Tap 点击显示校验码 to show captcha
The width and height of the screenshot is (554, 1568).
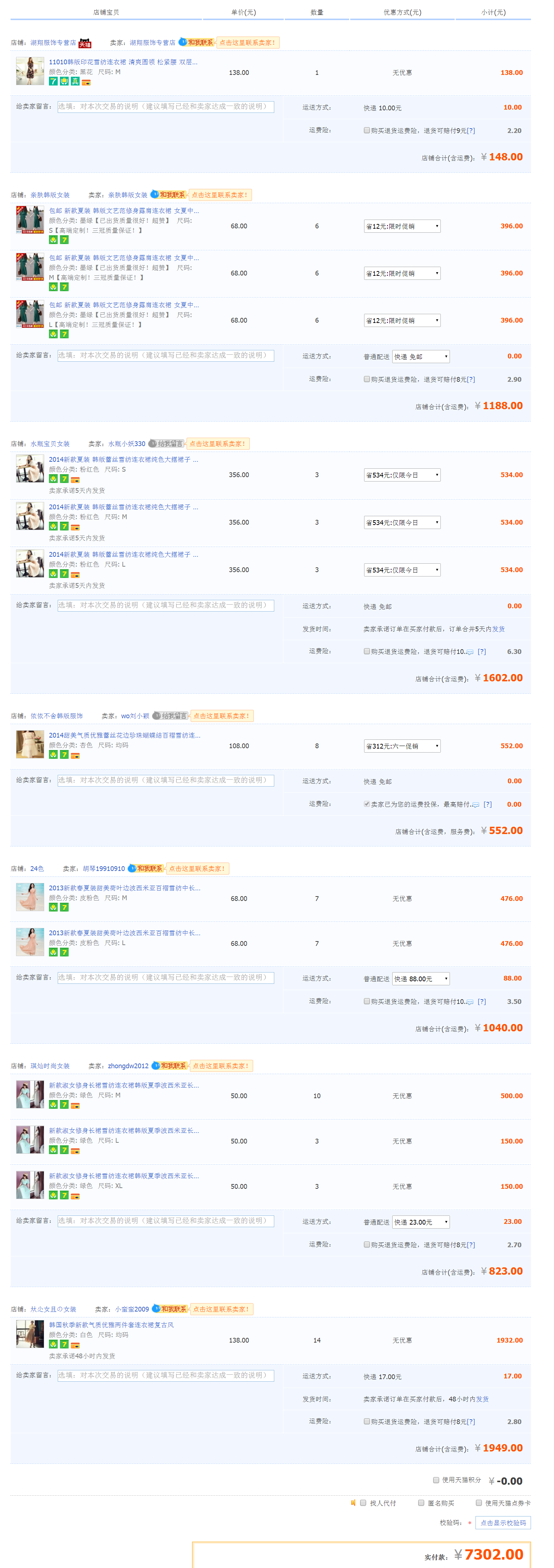click(x=503, y=1523)
